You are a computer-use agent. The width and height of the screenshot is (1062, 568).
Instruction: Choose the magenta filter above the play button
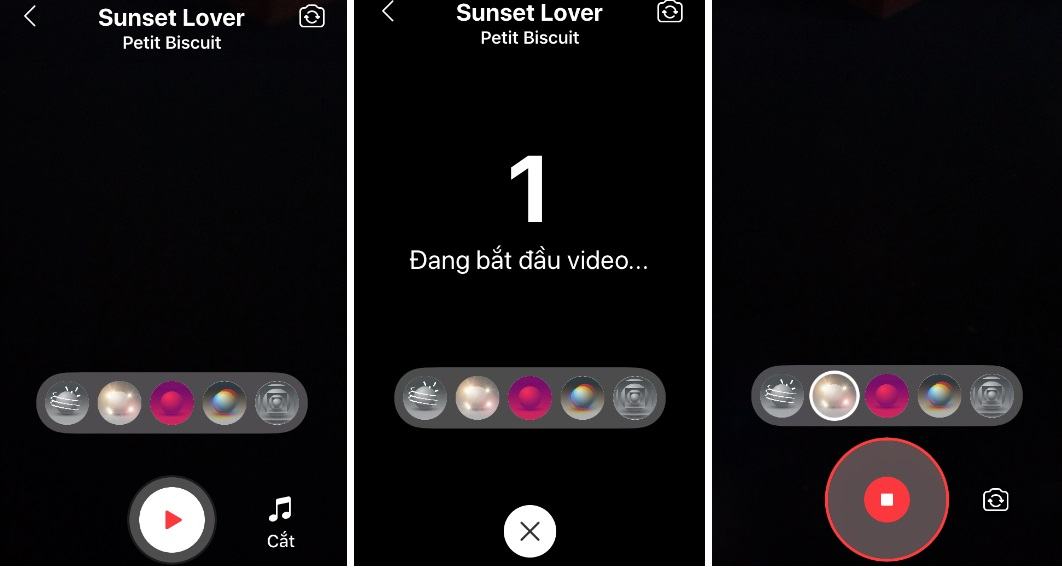pos(172,403)
